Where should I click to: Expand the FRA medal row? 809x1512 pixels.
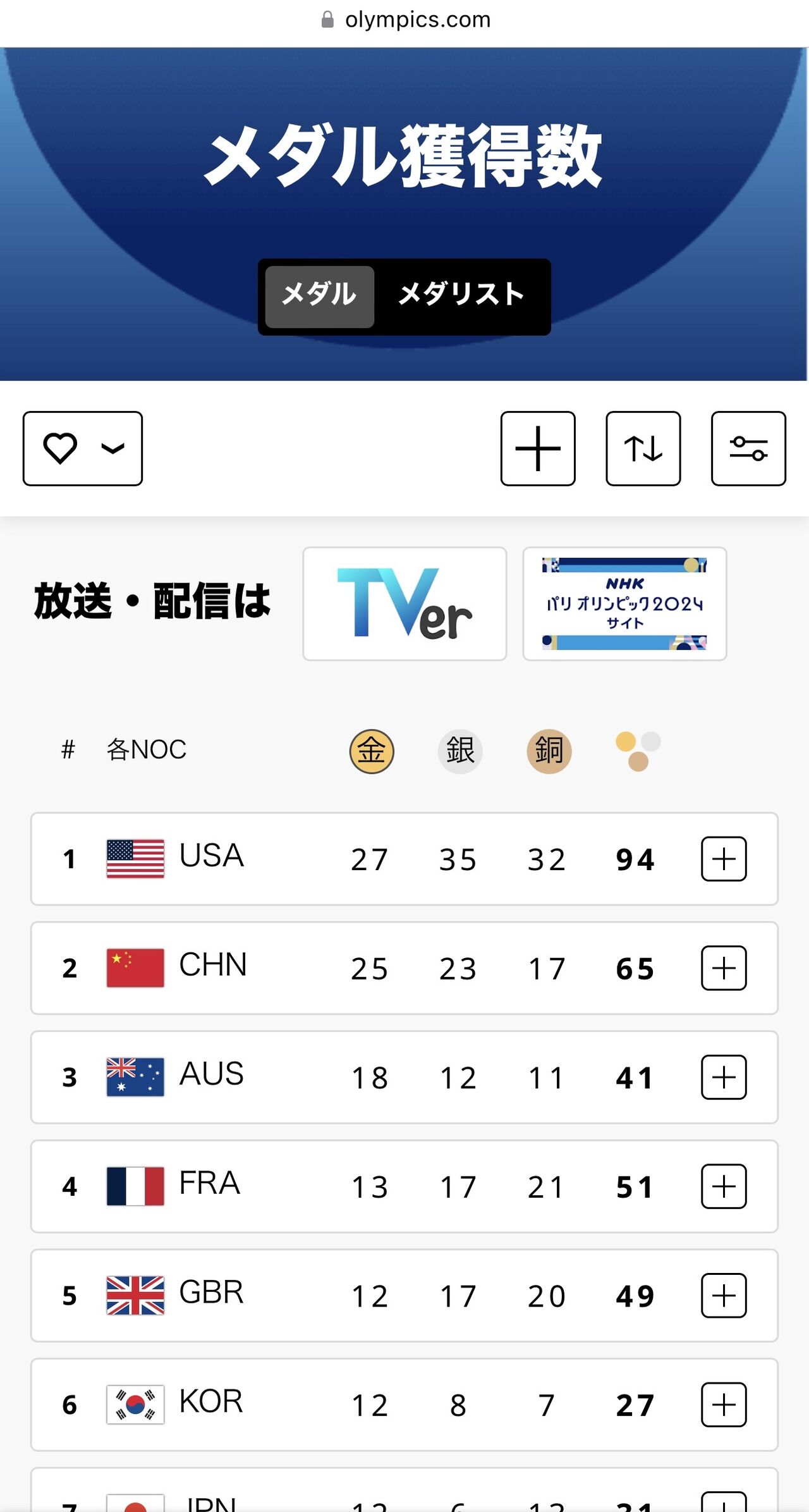(x=724, y=1186)
